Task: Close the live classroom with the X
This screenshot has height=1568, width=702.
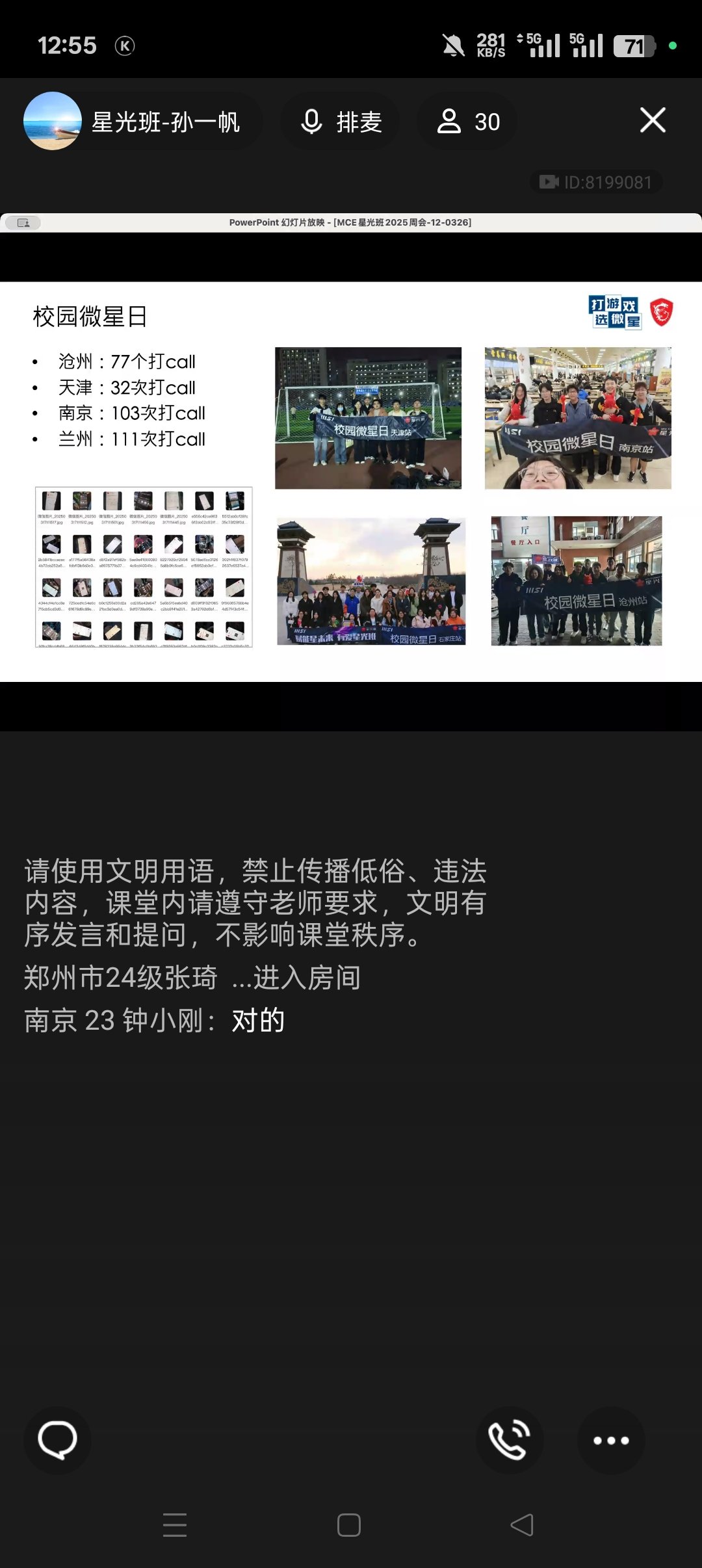Action: pyautogui.click(x=653, y=120)
